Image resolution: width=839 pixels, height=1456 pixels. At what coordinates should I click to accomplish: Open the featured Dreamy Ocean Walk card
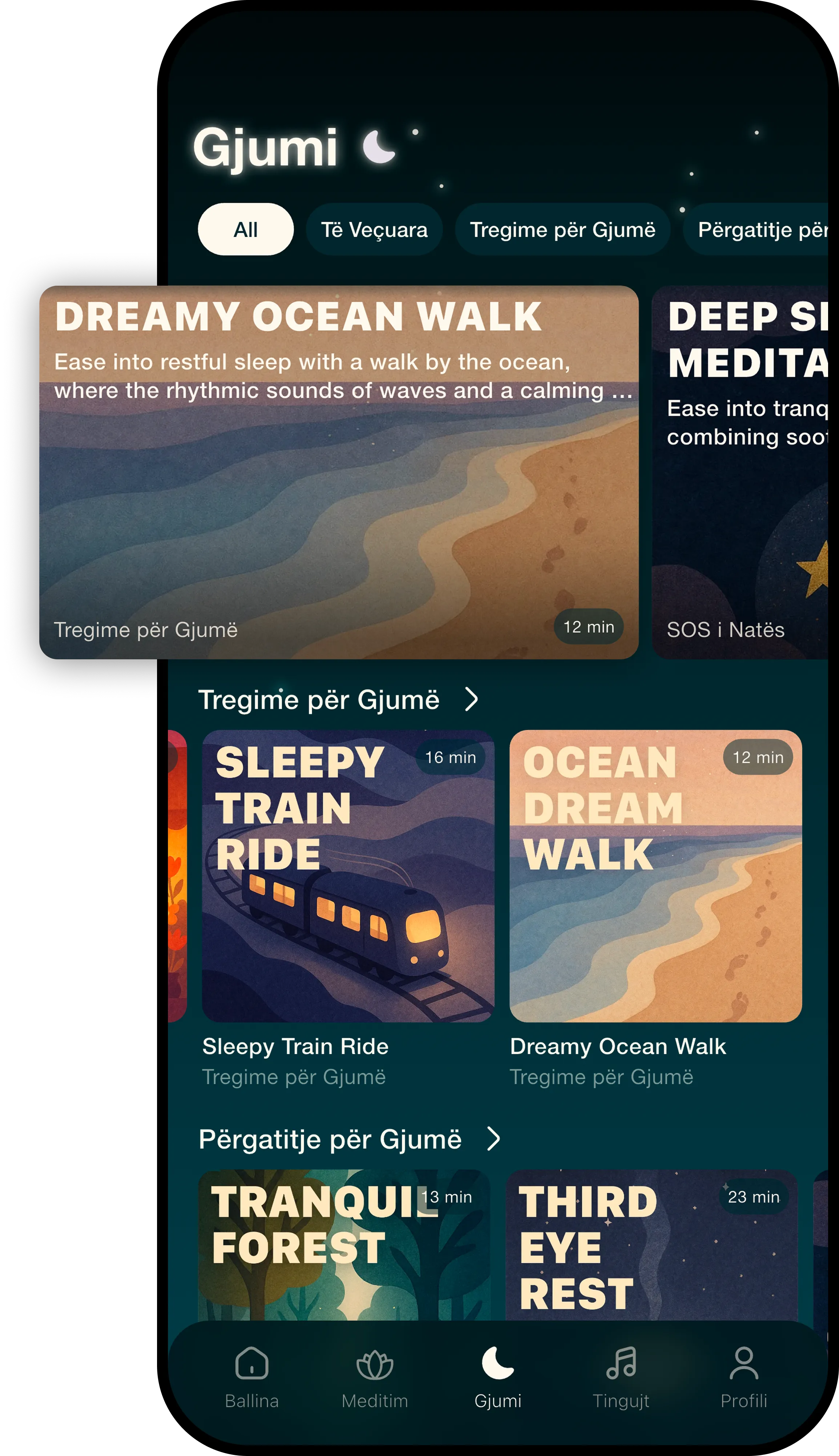[x=339, y=472]
